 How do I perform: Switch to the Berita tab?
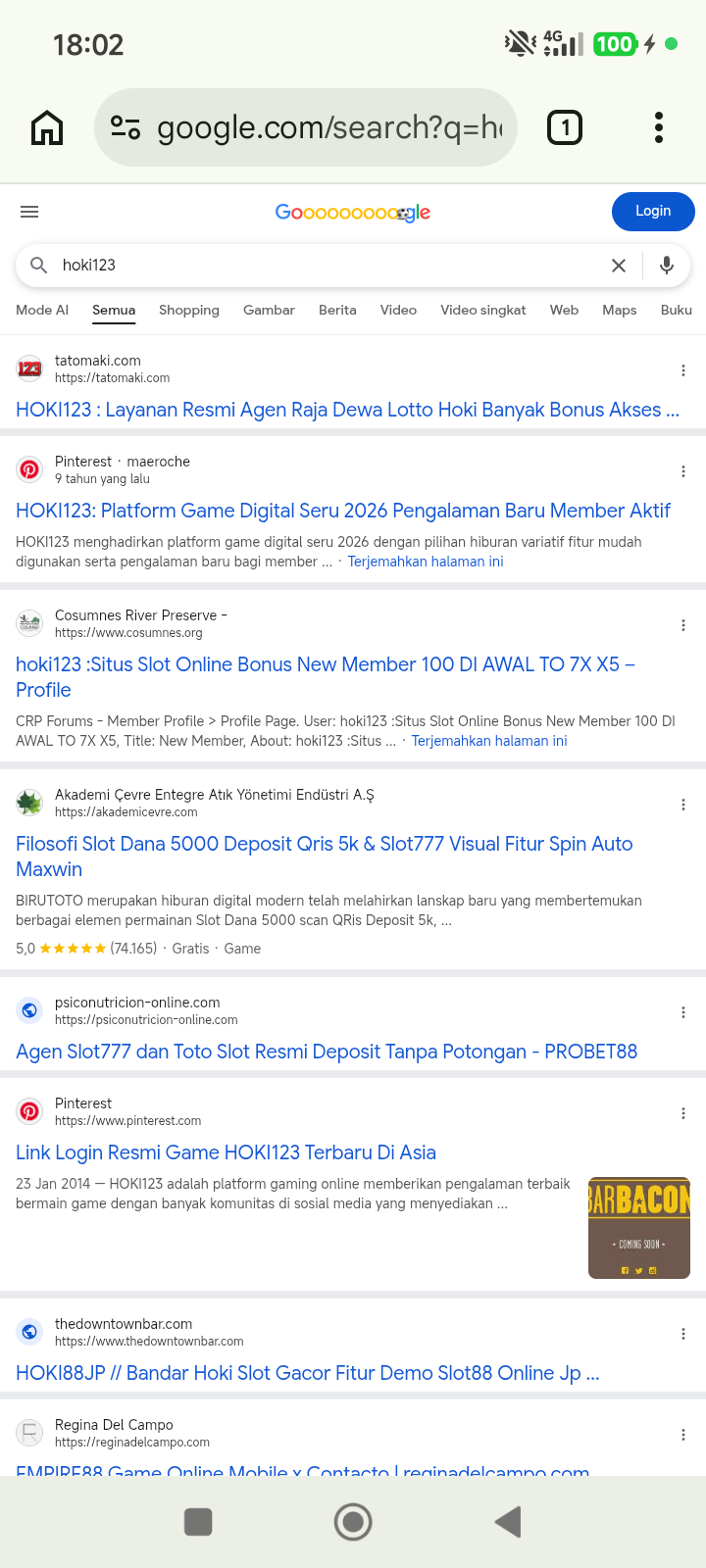click(337, 310)
